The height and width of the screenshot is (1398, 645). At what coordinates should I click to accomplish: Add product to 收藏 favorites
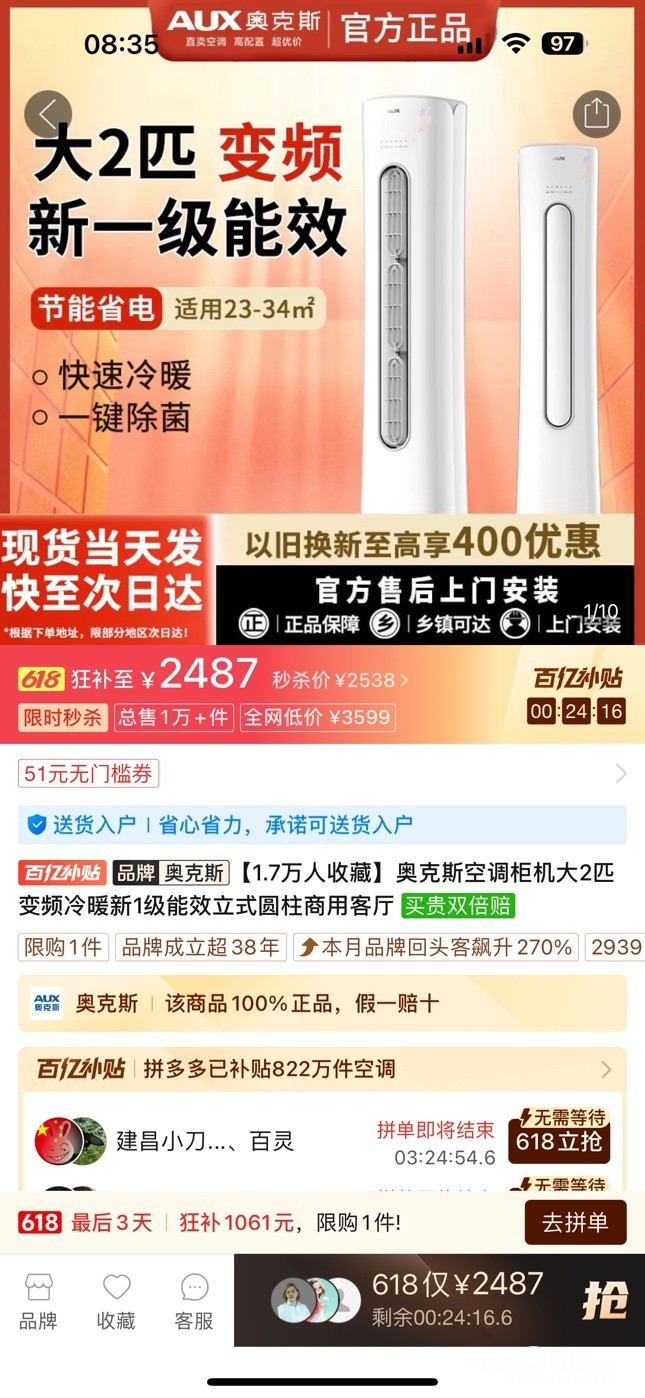pyautogui.click(x=116, y=1302)
